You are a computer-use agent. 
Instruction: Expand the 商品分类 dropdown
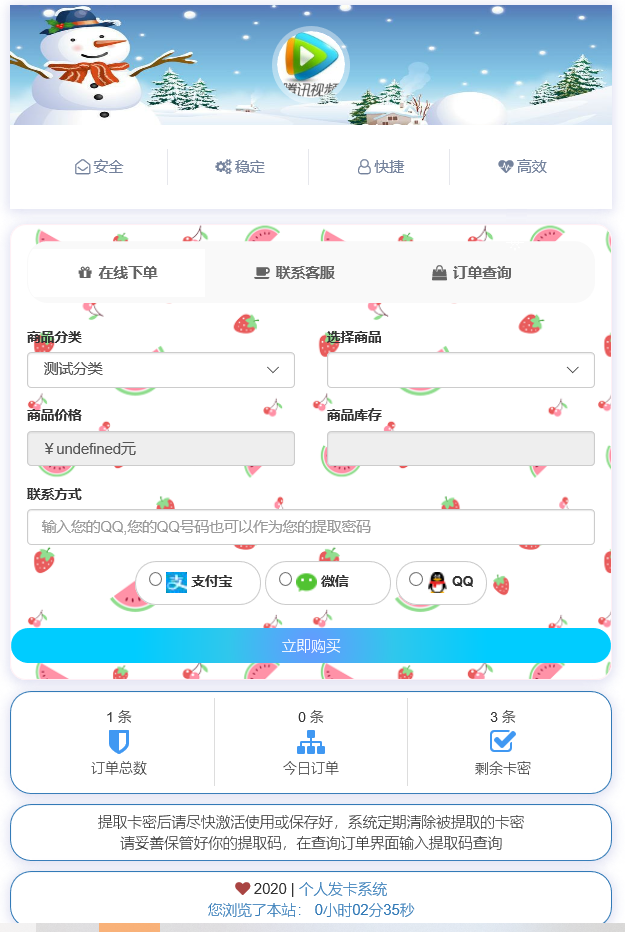coord(161,370)
